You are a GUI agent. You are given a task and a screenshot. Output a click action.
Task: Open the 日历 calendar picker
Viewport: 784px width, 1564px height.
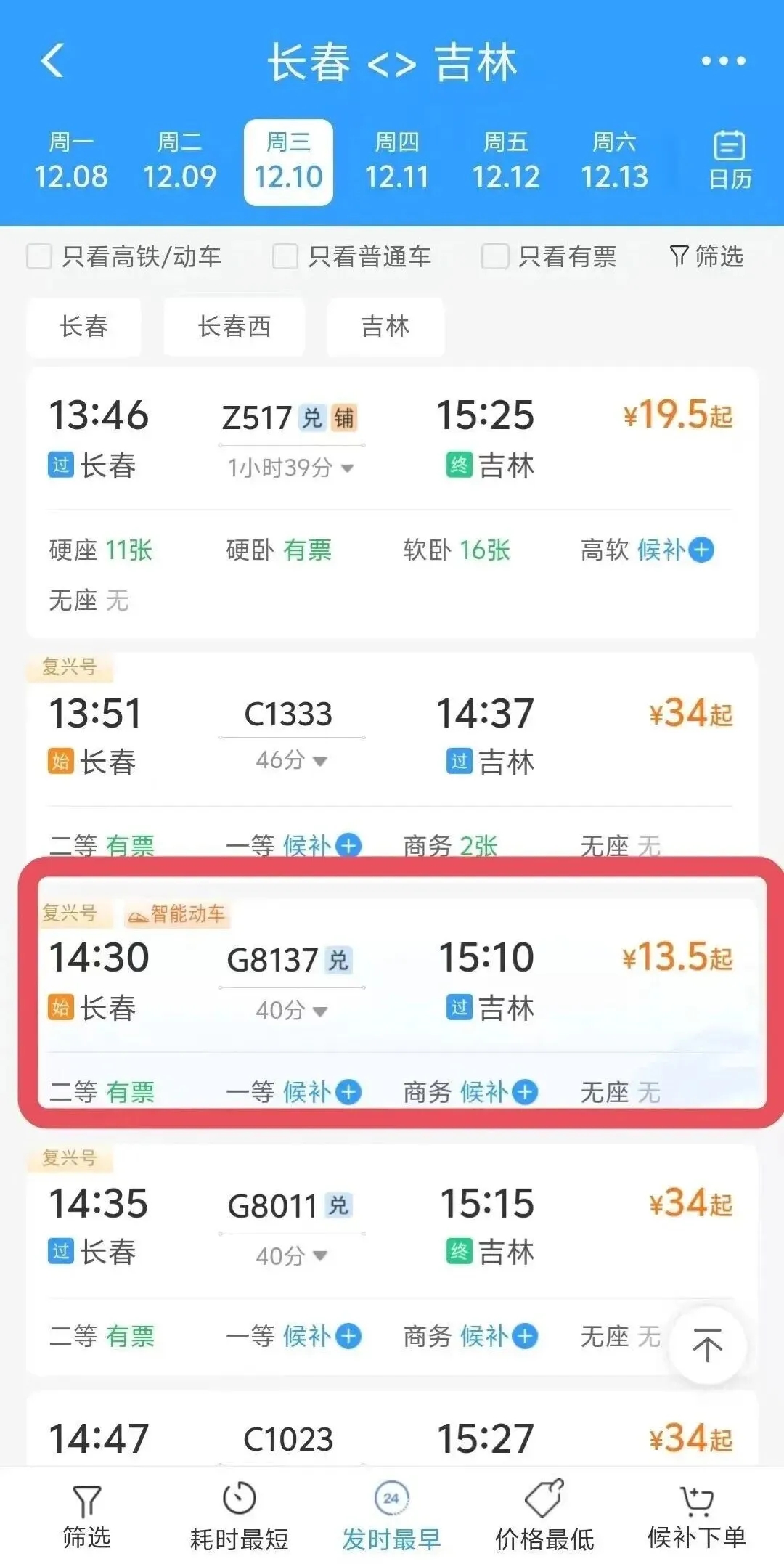click(729, 160)
